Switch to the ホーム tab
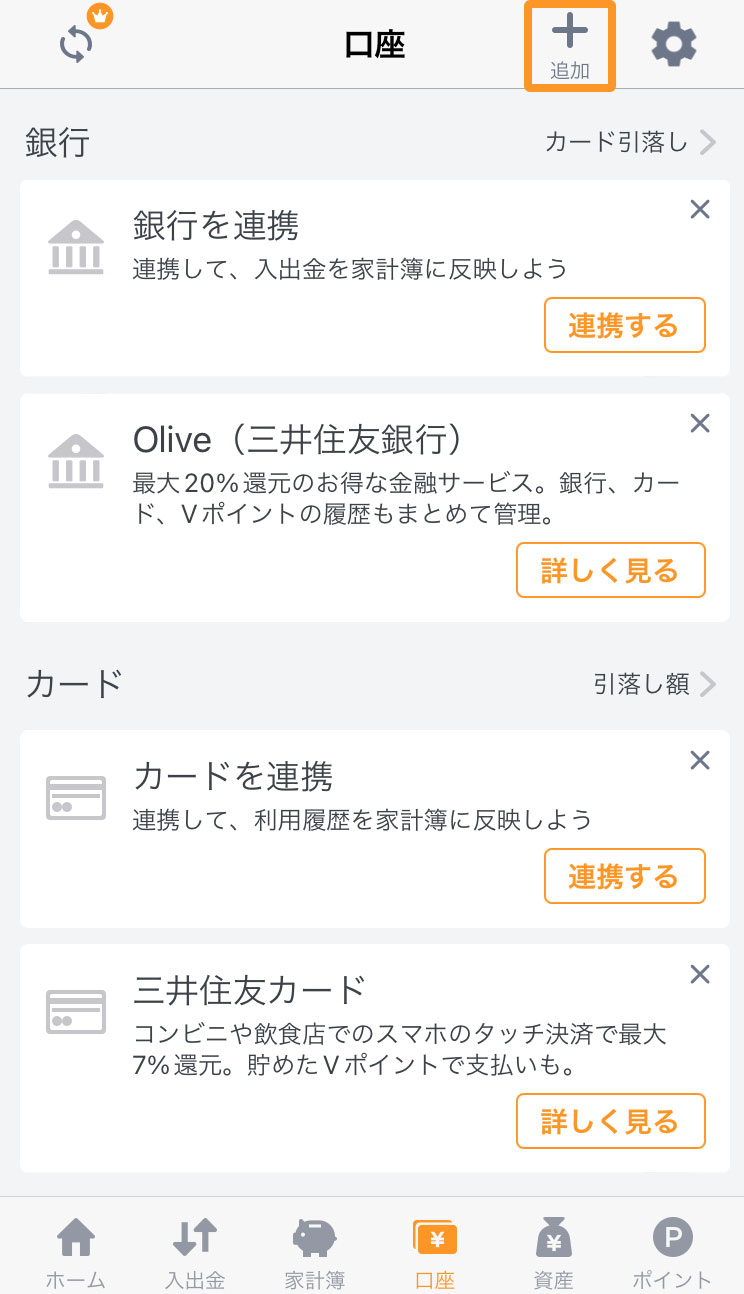 coord(75,1251)
